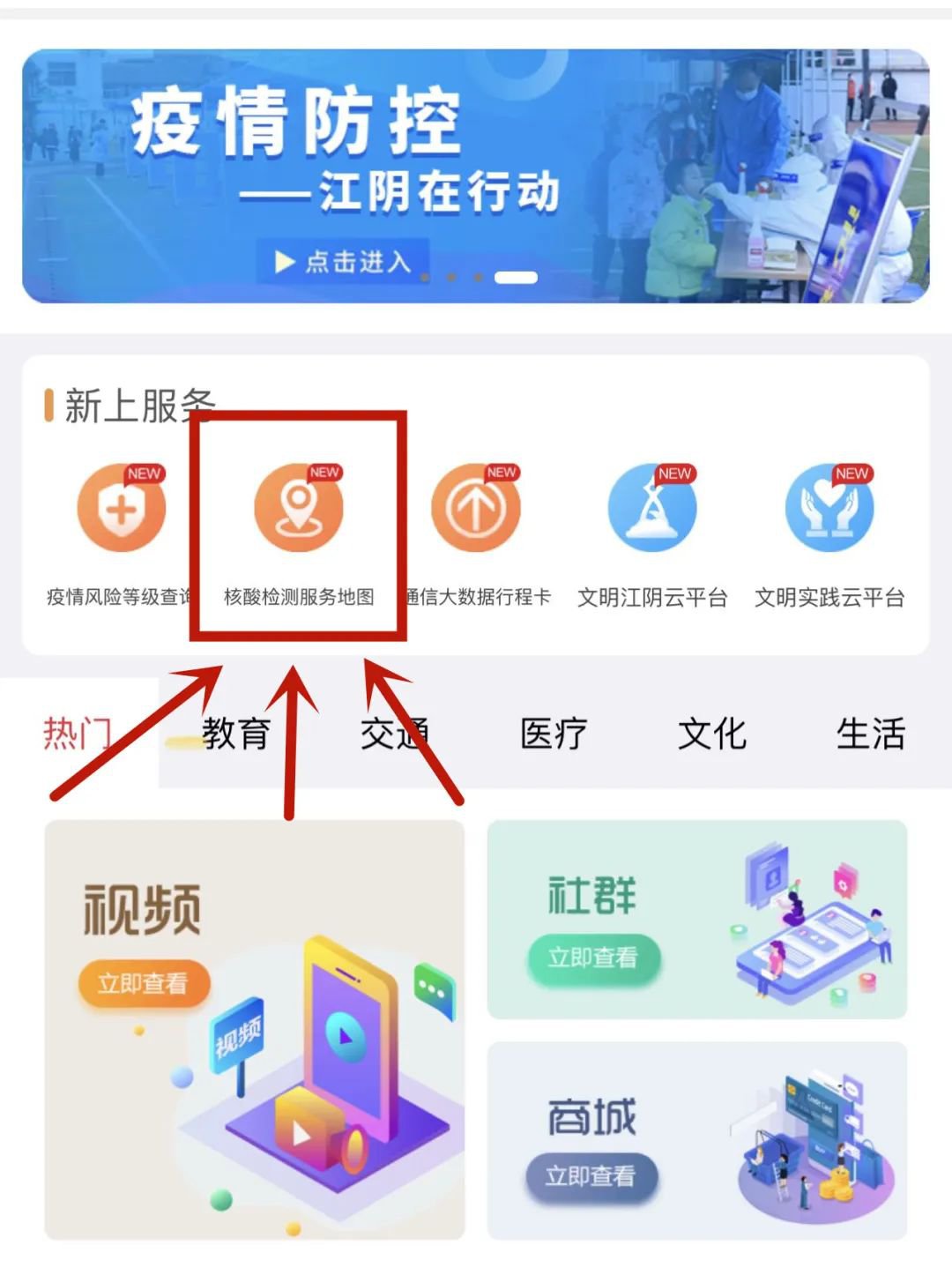The height and width of the screenshot is (1275, 952).
Task: Switch to the 热门 tab
Action: [x=78, y=734]
